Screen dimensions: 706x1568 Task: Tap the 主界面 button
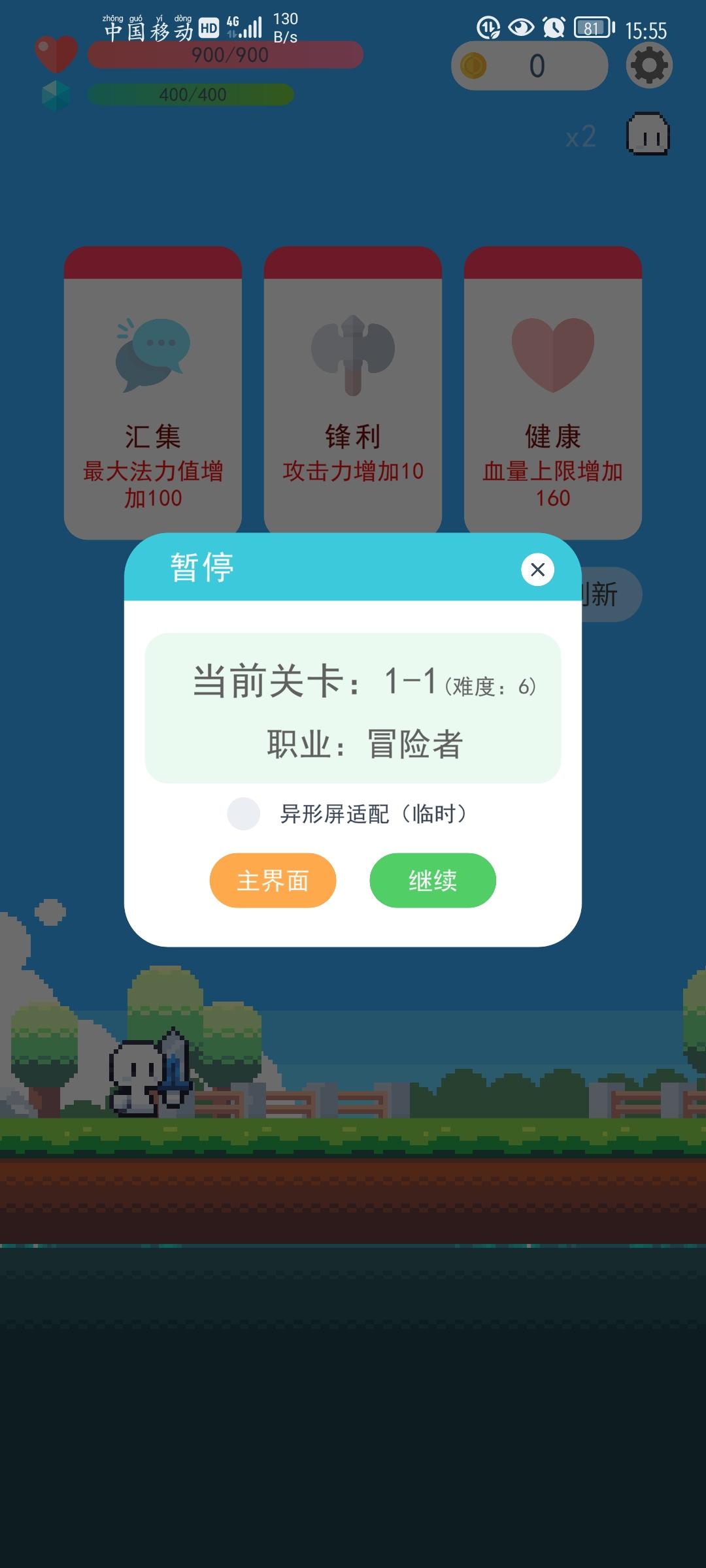pos(273,882)
